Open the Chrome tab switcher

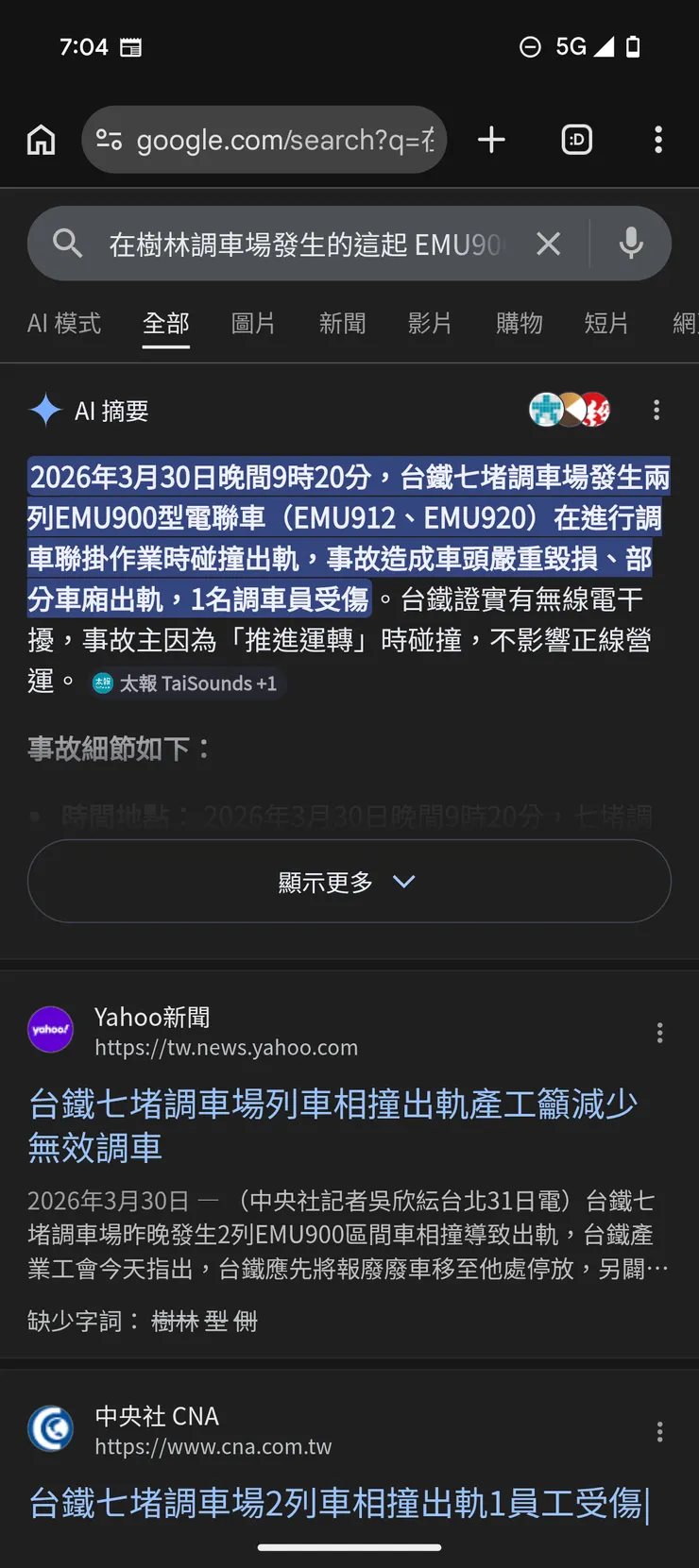tap(576, 139)
